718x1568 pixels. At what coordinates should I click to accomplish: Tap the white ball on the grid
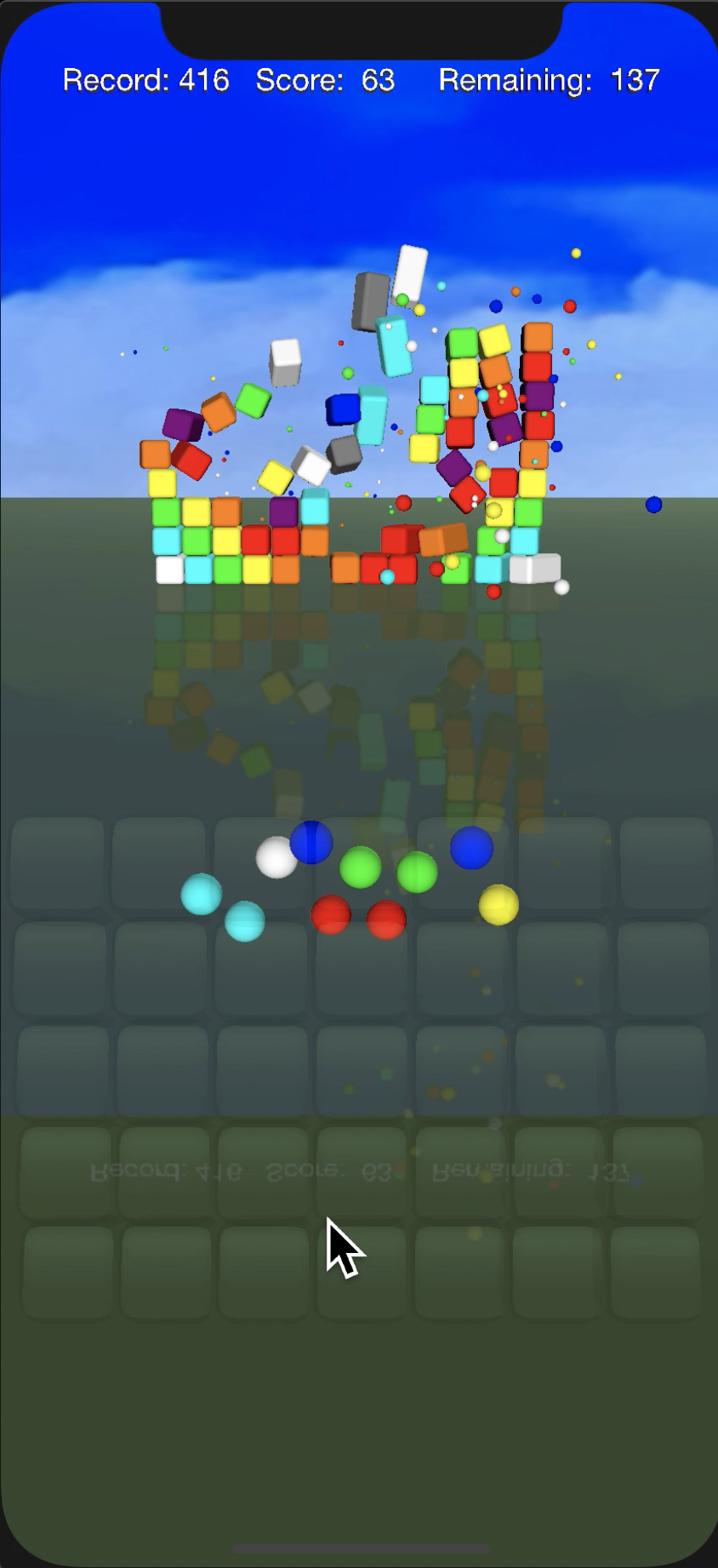(x=275, y=857)
